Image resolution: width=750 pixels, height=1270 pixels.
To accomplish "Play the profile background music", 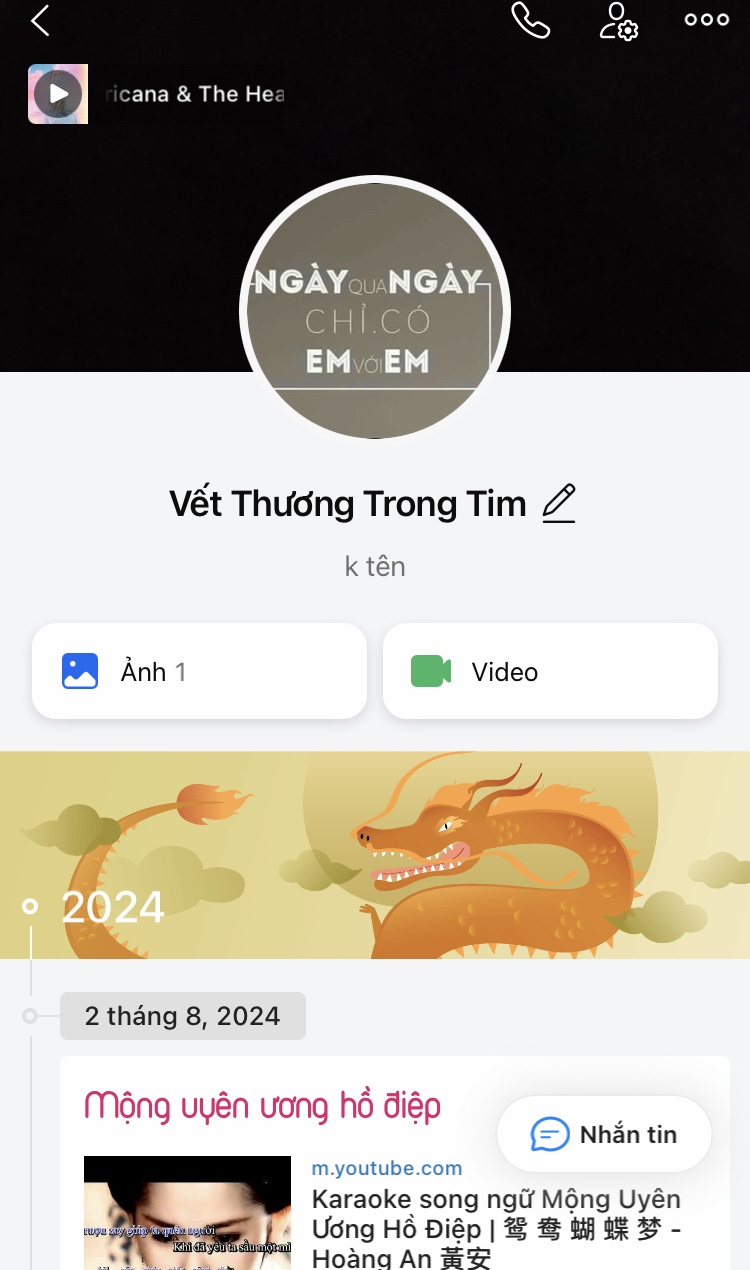I will pyautogui.click(x=58, y=94).
